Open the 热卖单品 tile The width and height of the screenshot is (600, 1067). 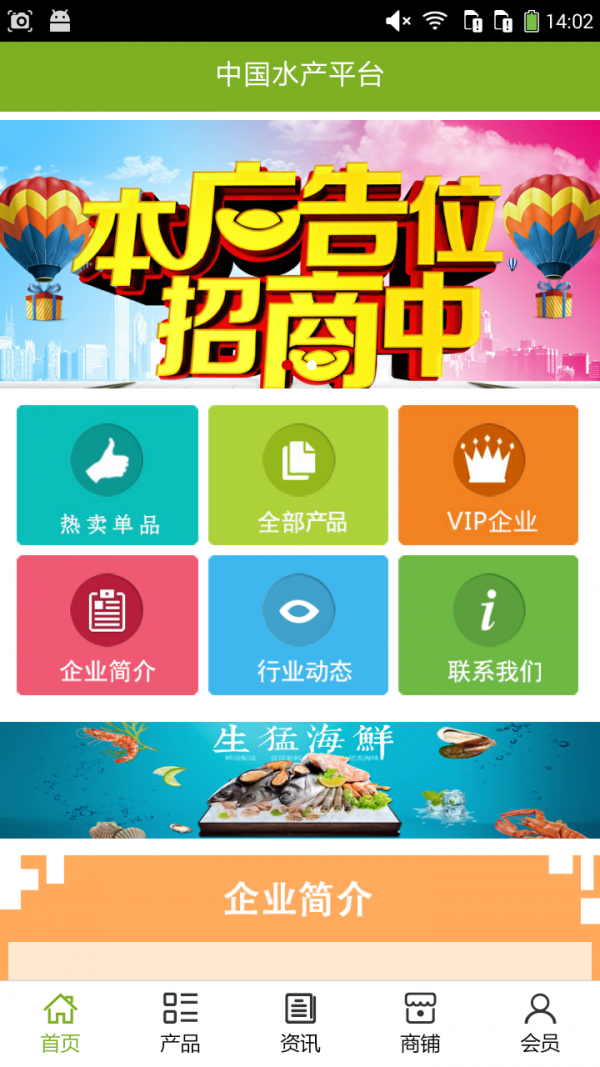click(x=107, y=475)
